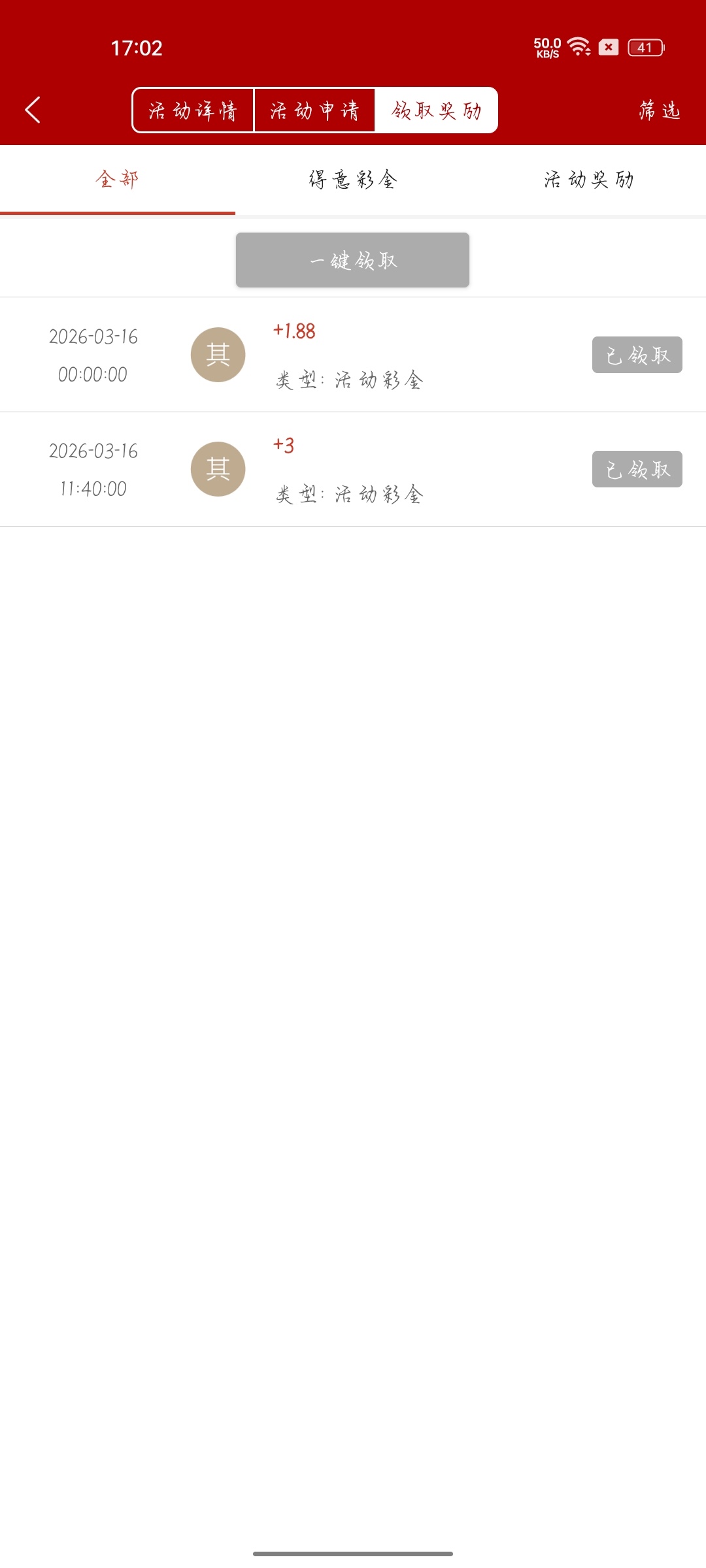The image size is (706, 1568).
Task: Tap 已领取 on the +1.88 reward
Action: pyautogui.click(x=637, y=355)
